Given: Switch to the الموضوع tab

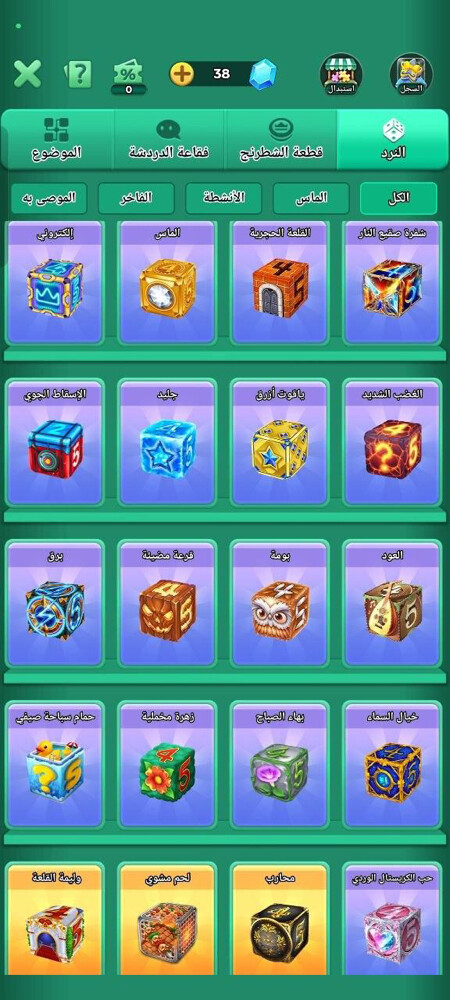Looking at the screenshot, I should pos(57,139).
